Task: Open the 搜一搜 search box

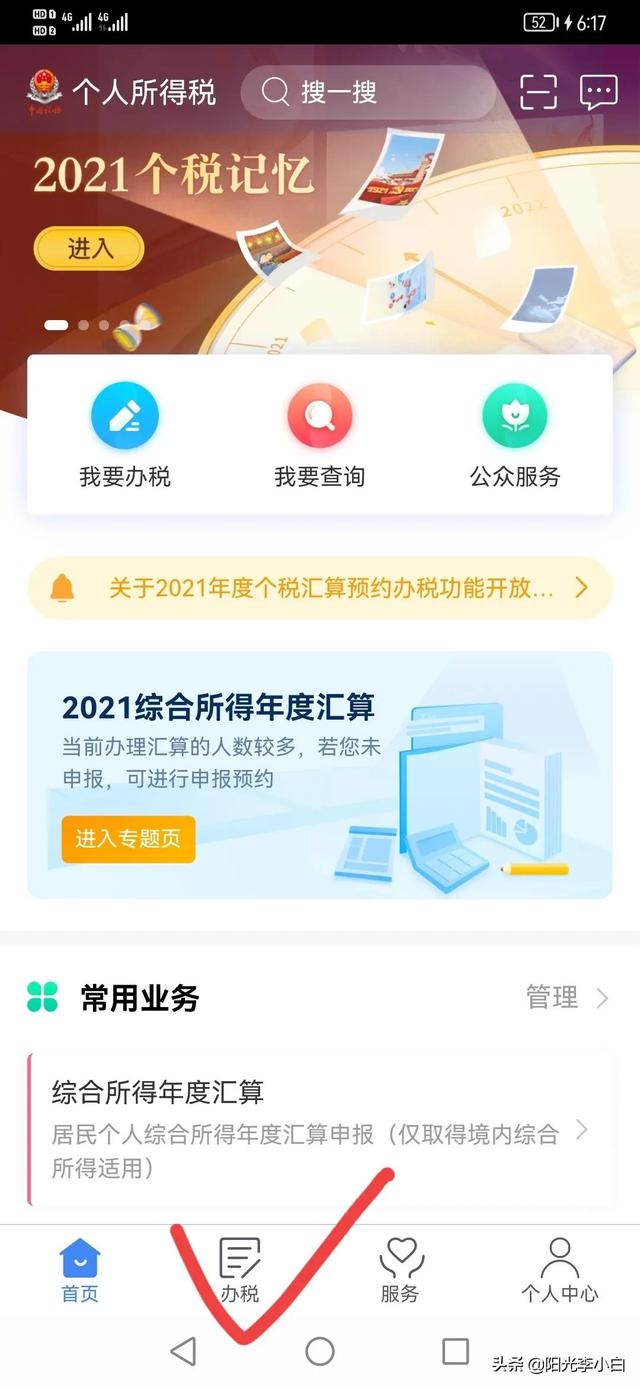Action: (366, 93)
